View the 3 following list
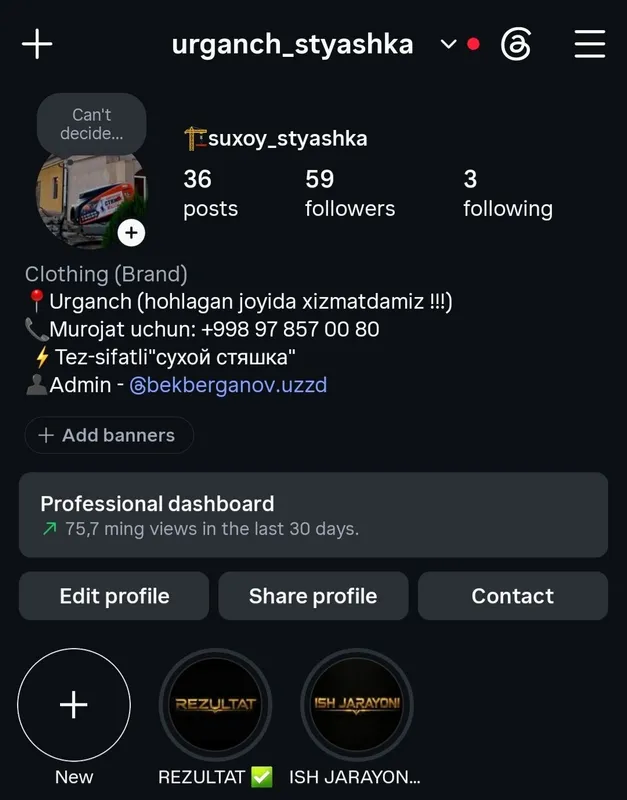This screenshot has width=627, height=800. tap(508, 193)
